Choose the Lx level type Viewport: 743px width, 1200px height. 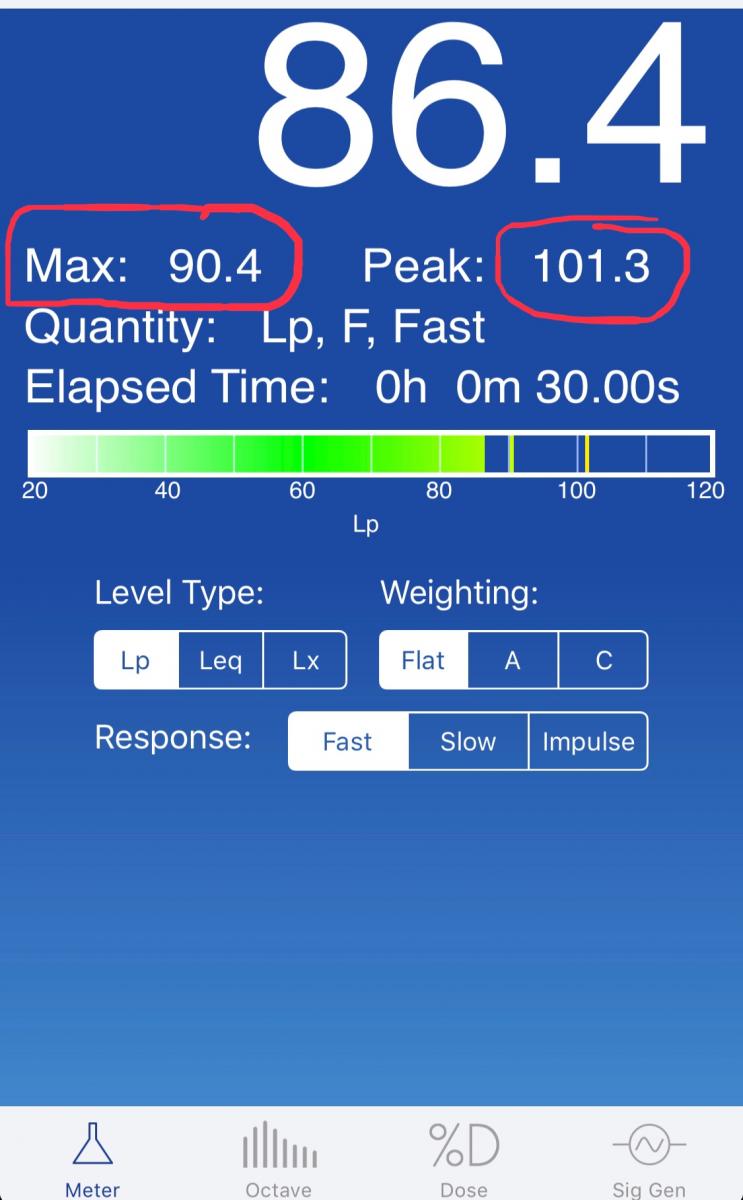click(305, 661)
